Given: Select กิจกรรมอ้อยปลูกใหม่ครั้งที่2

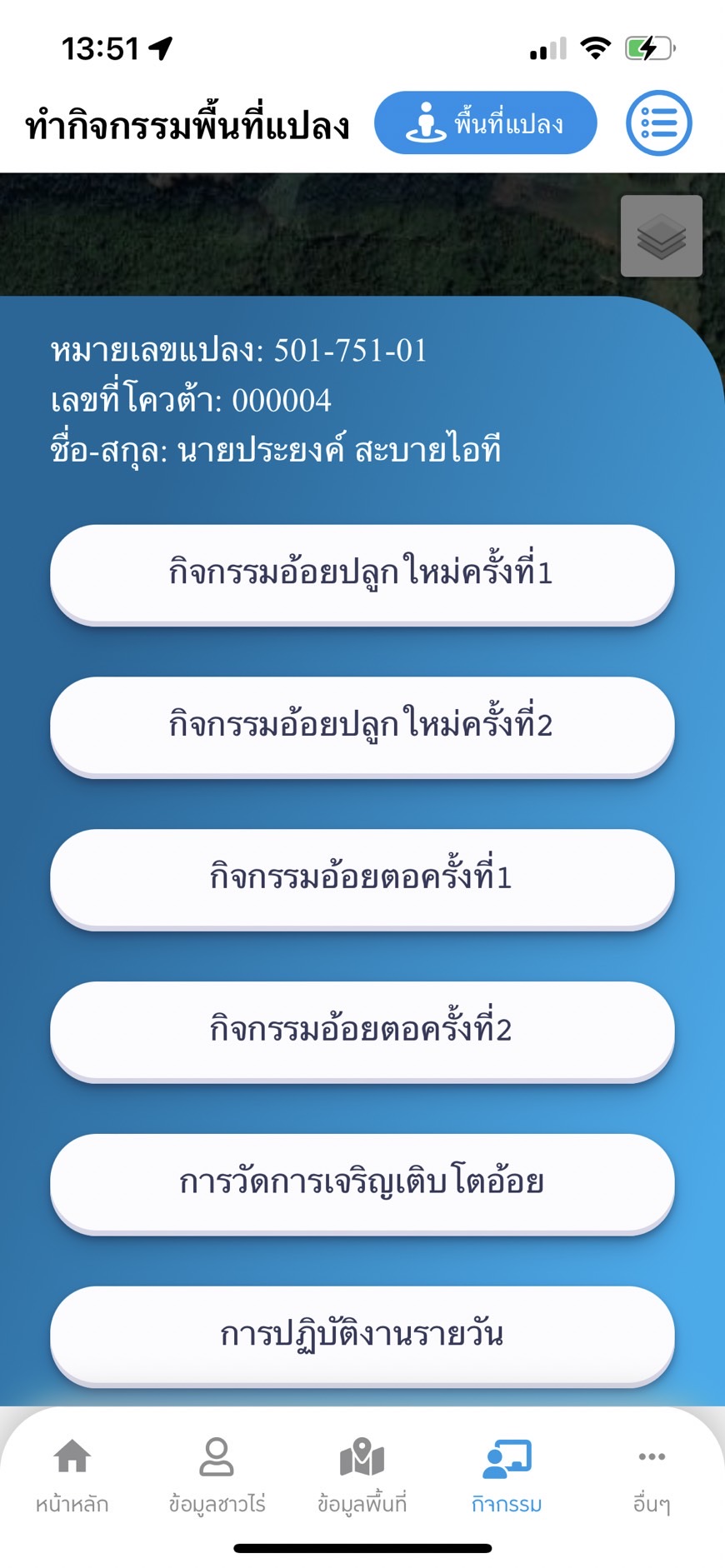Looking at the screenshot, I should [x=362, y=726].
